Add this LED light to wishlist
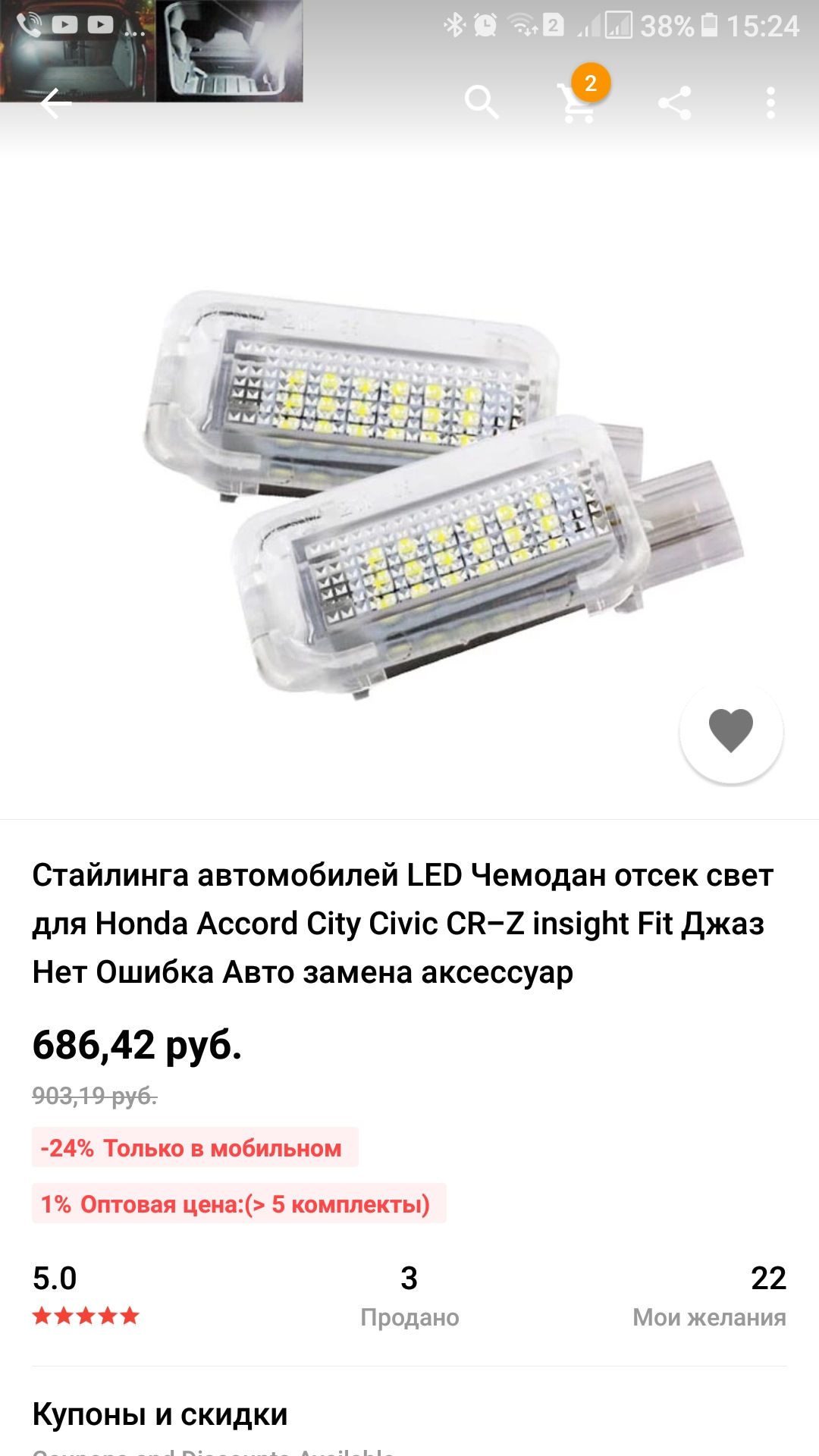 [x=731, y=731]
